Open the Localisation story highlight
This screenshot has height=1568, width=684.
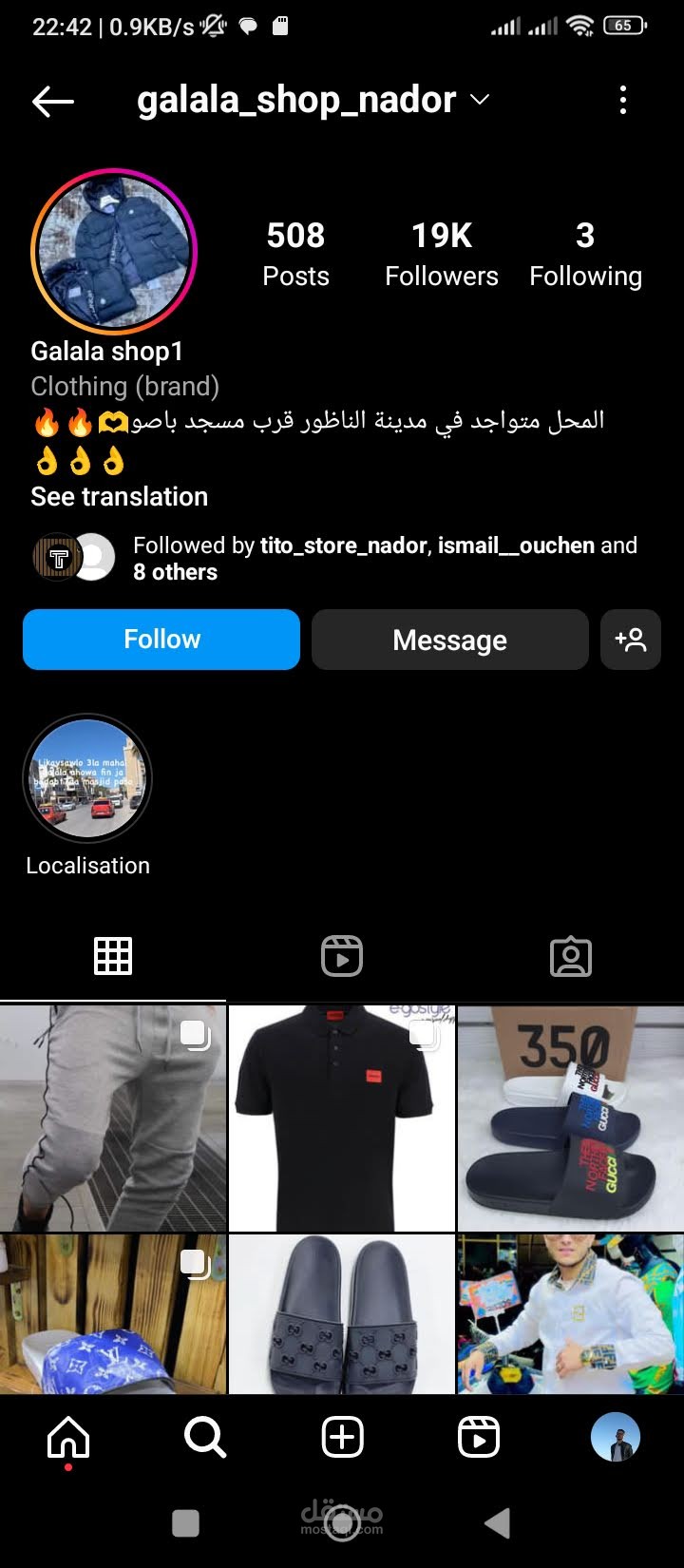coord(87,779)
